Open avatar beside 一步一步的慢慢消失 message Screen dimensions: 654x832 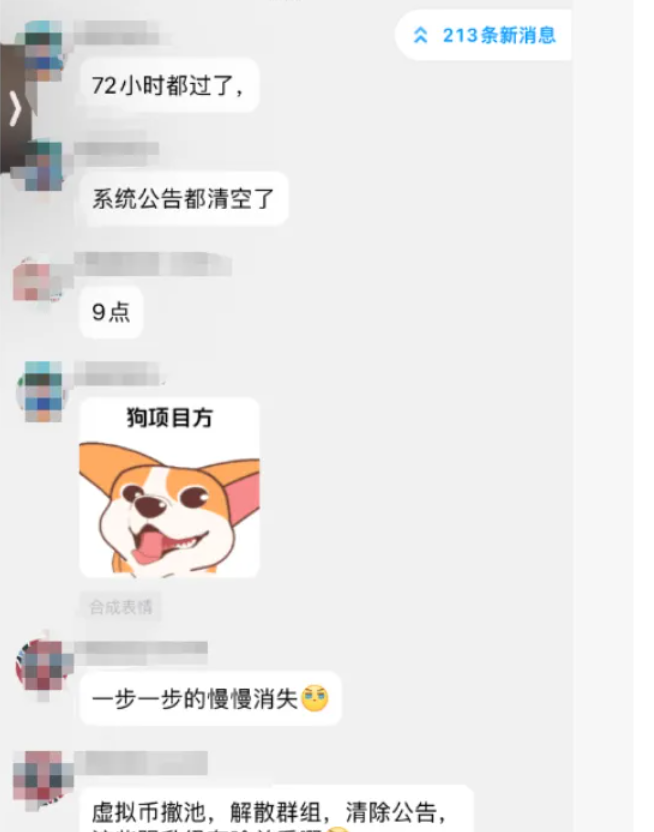tap(42, 666)
